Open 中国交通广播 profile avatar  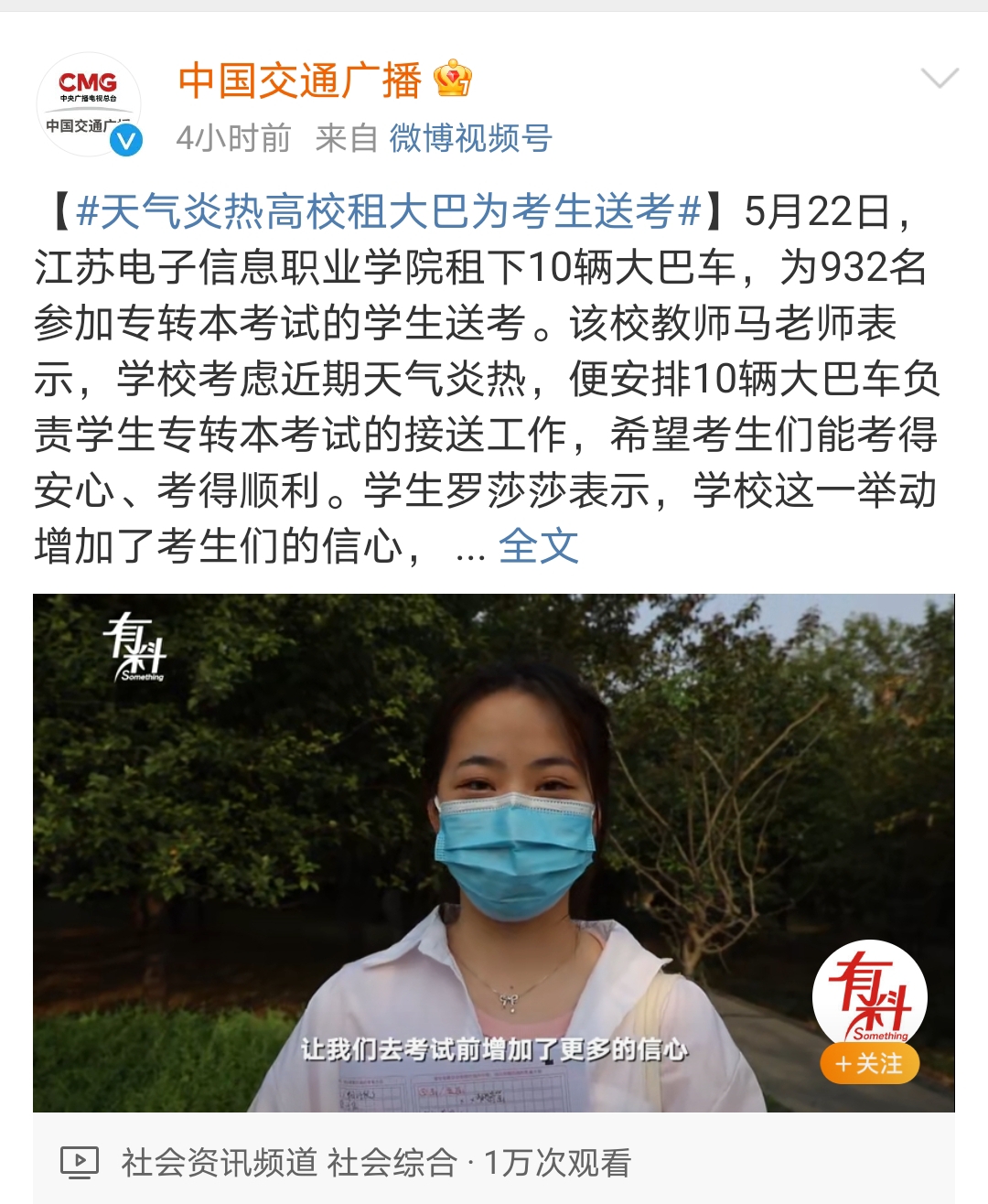pos(89,104)
